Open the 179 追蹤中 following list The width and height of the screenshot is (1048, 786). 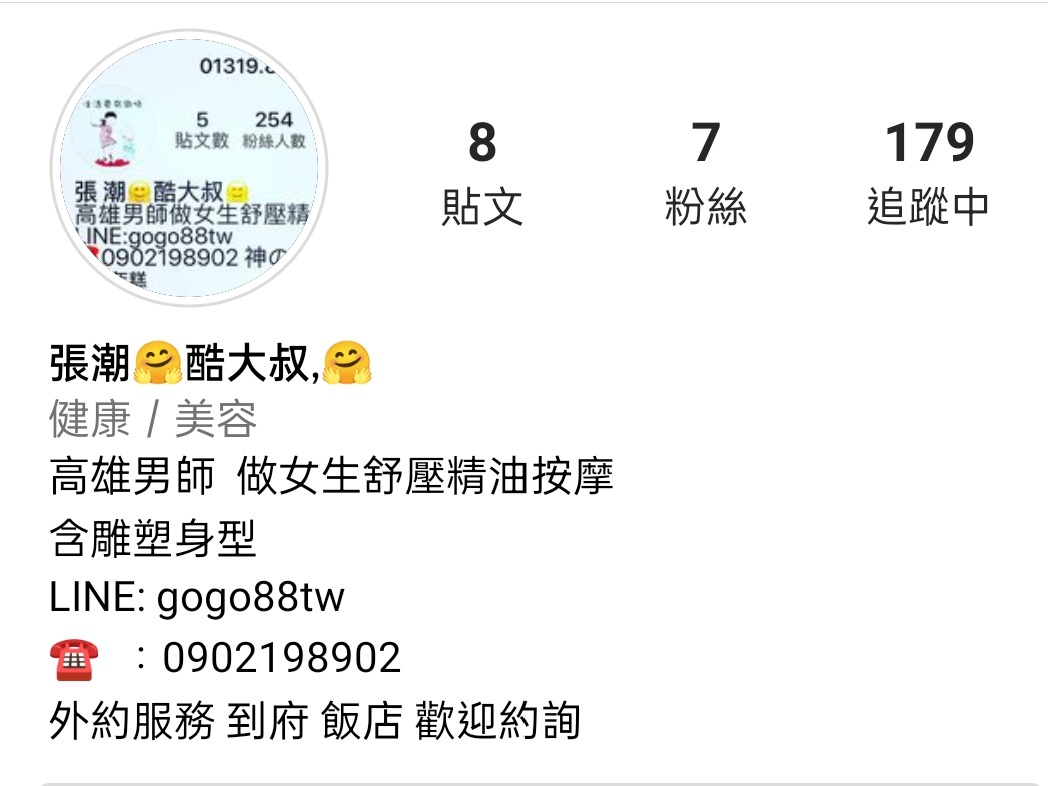pyautogui.click(x=928, y=172)
